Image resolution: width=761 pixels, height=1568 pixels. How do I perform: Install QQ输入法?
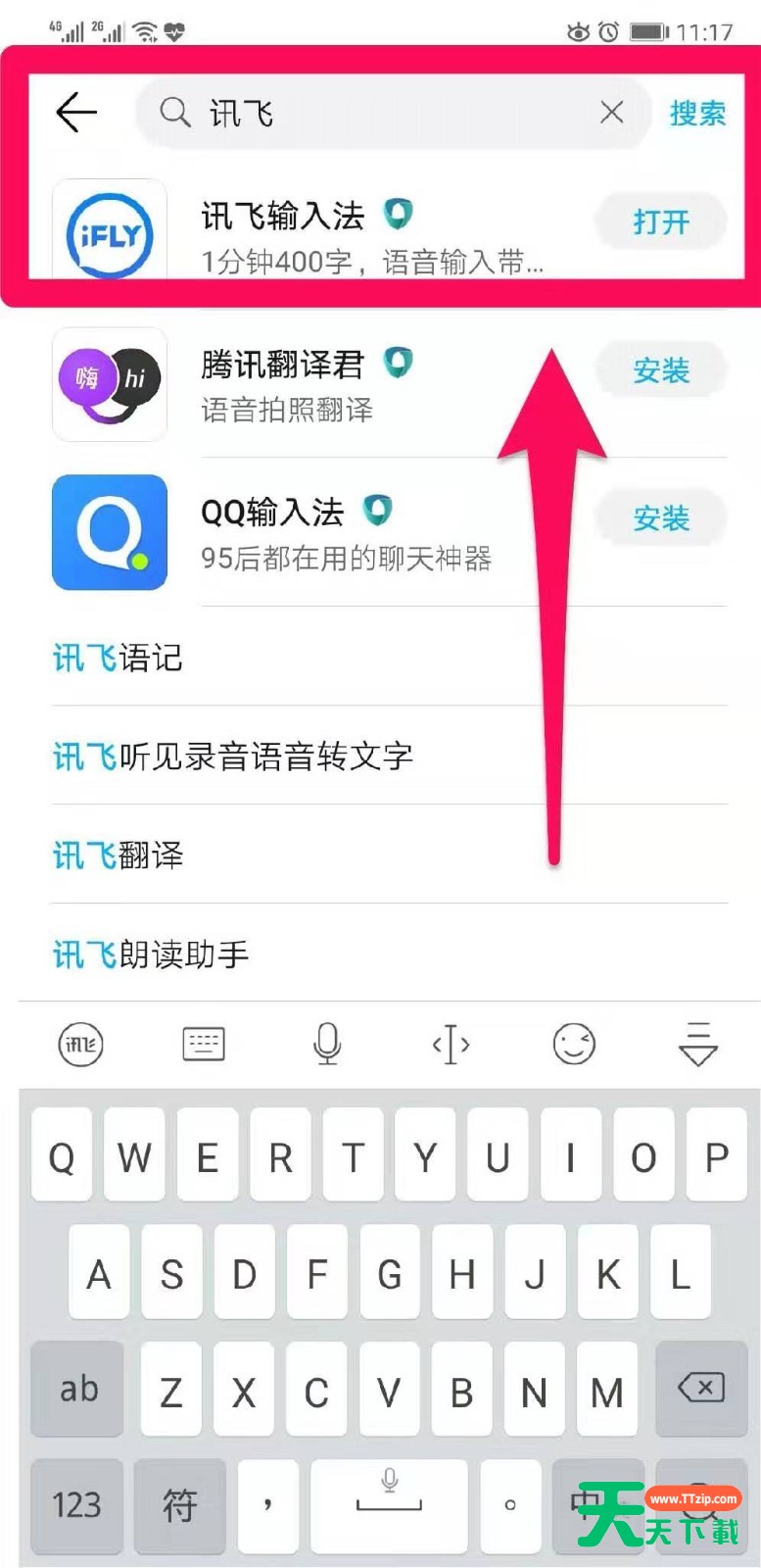[661, 518]
